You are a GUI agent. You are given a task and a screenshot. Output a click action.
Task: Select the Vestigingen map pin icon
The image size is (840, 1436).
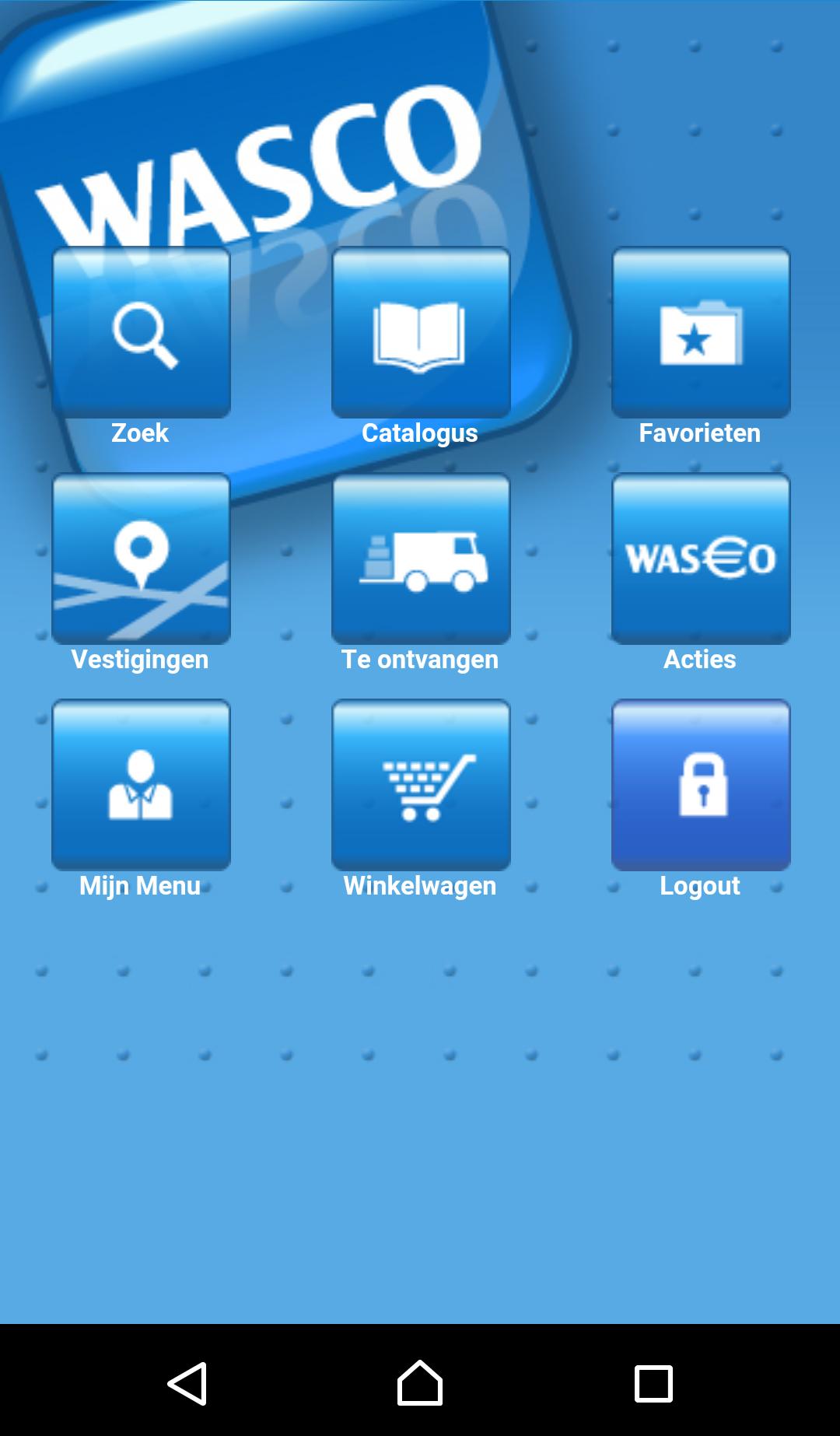coord(141,559)
